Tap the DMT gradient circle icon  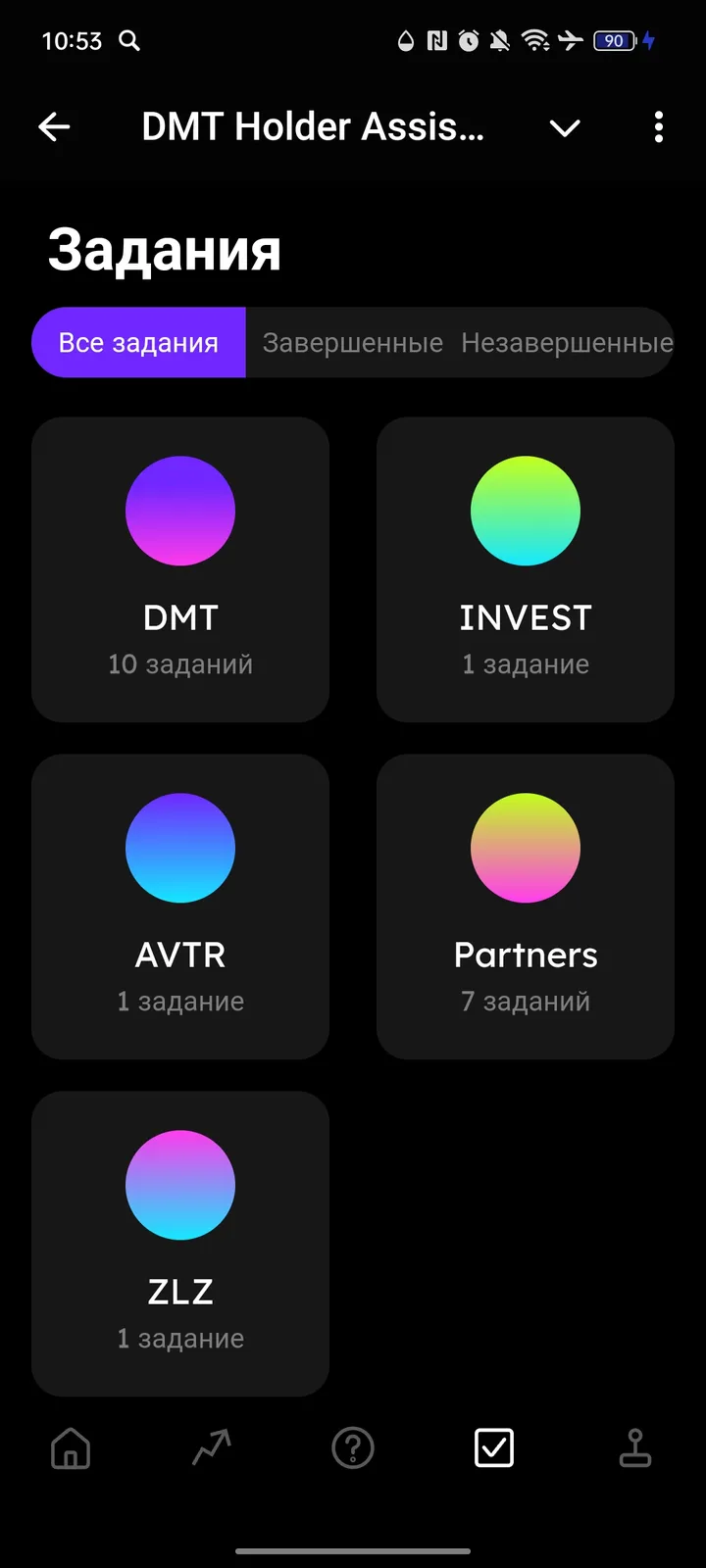coord(180,511)
